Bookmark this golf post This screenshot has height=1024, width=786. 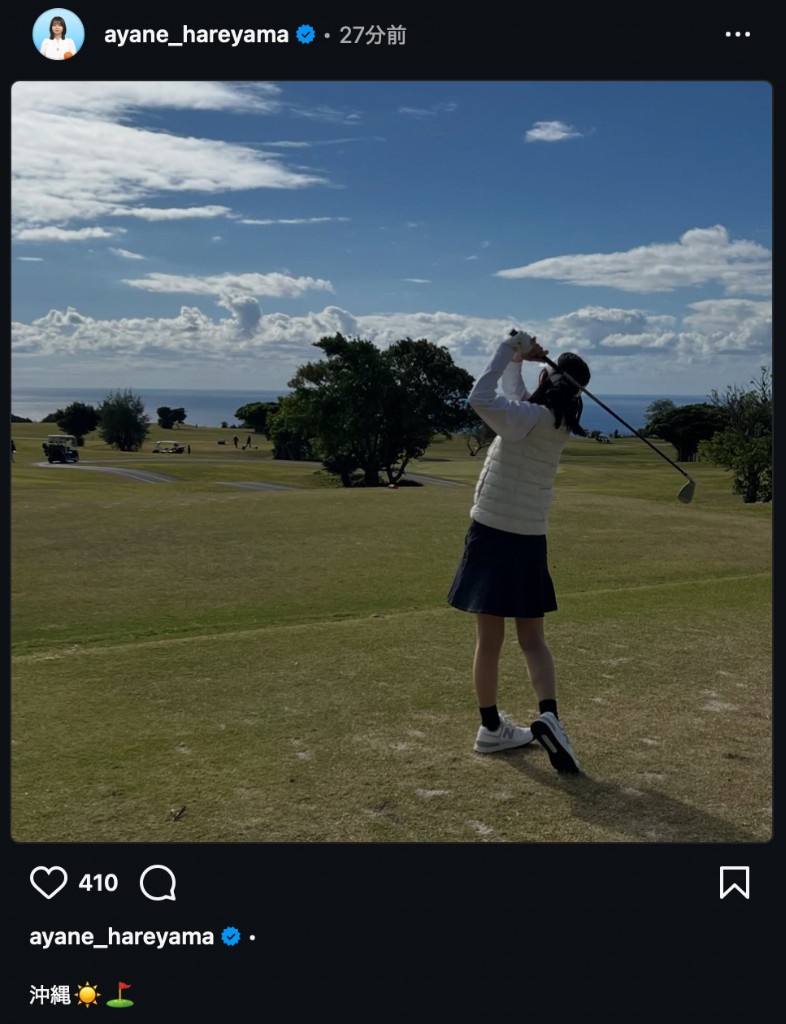[734, 882]
